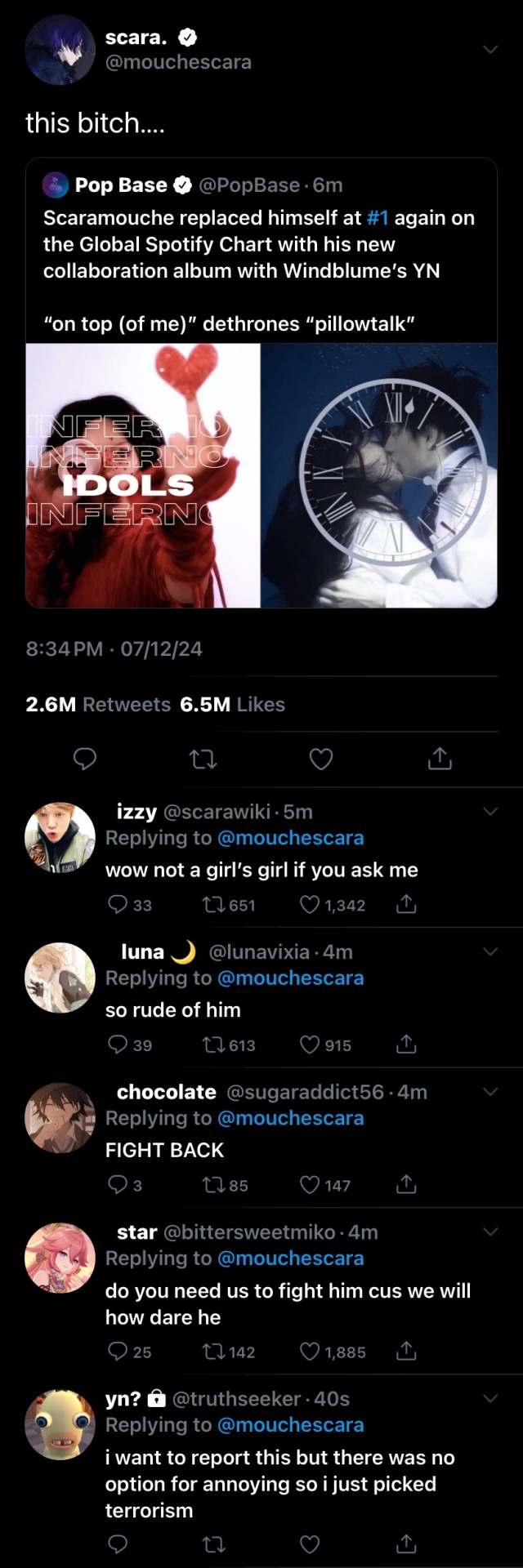View the 6.5M Likes list

[x=233, y=705]
